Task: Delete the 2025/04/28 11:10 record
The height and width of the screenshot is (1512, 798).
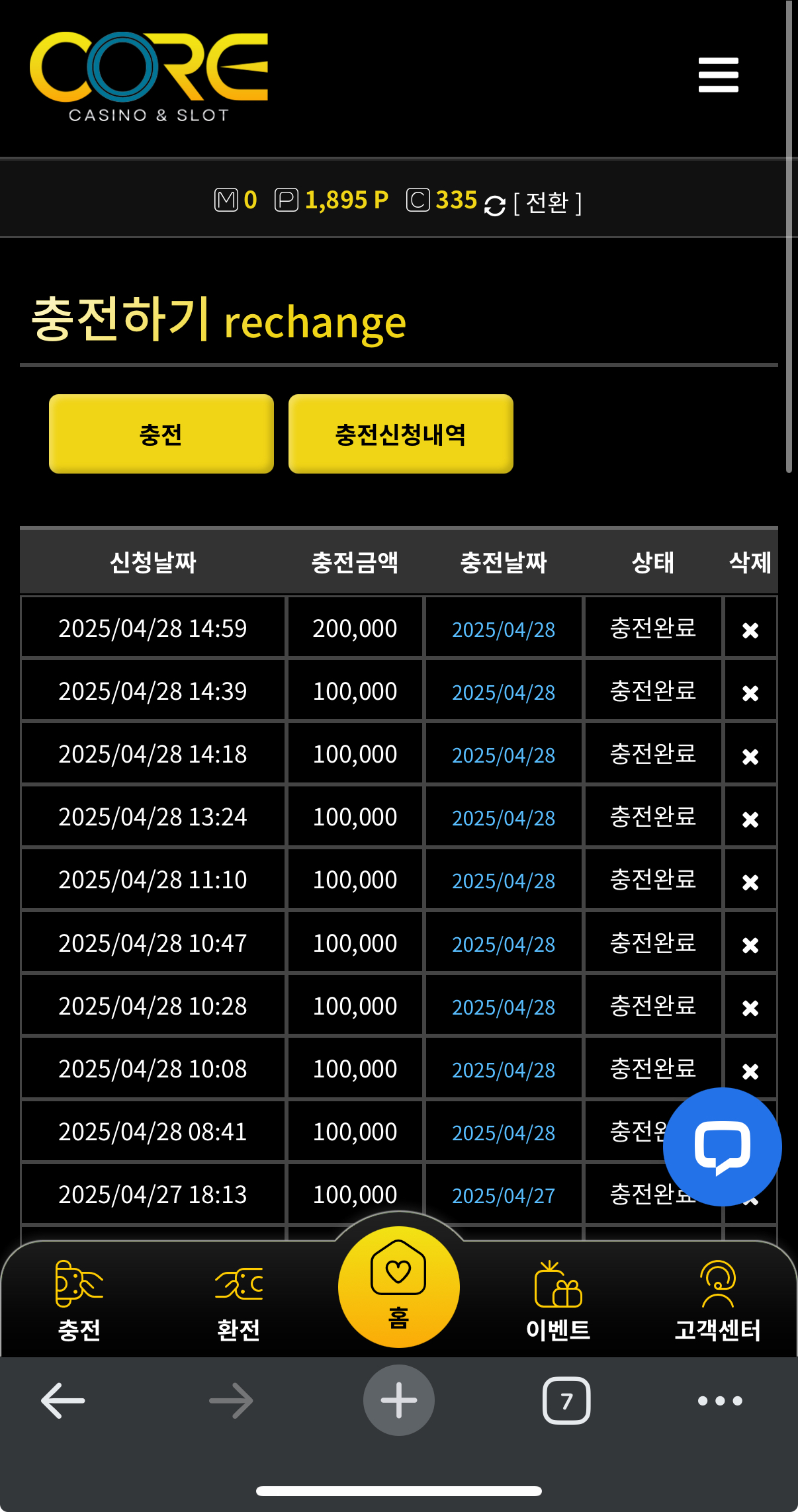Action: (x=750, y=882)
